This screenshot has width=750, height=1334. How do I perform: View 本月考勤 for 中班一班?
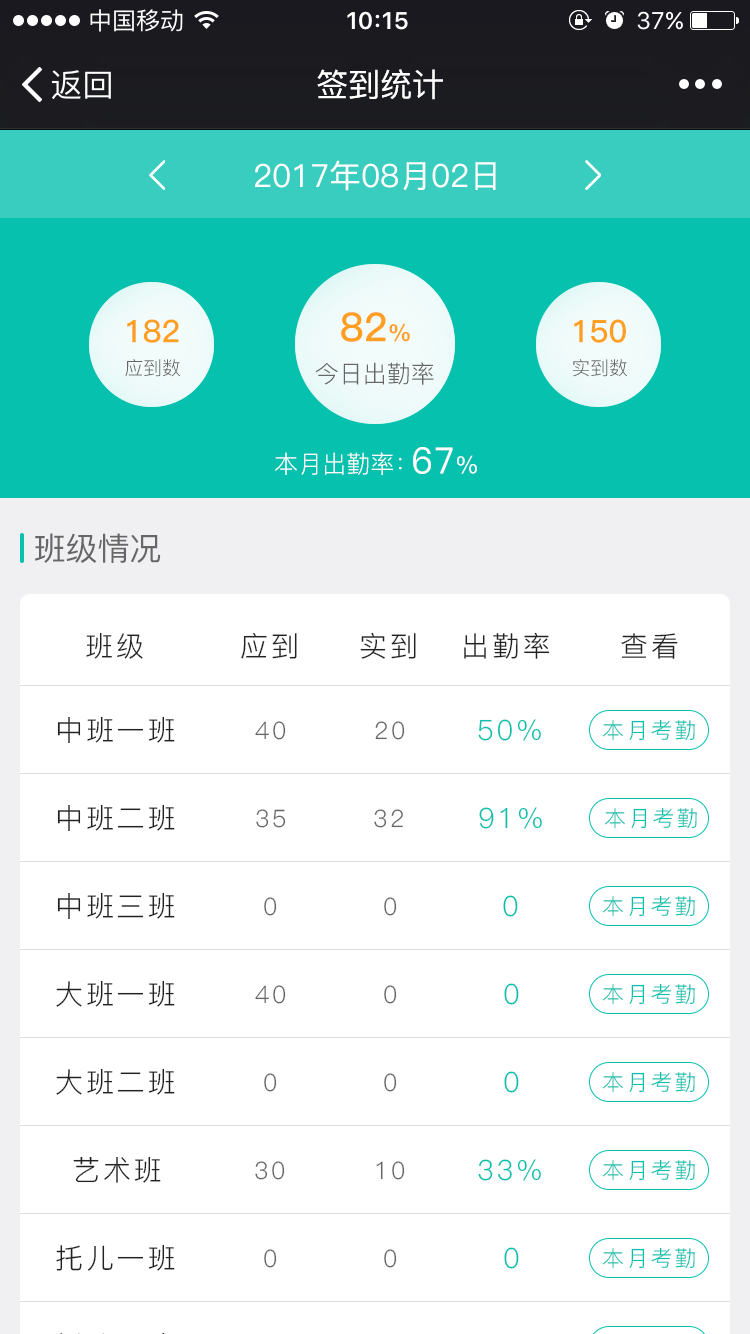click(x=649, y=730)
